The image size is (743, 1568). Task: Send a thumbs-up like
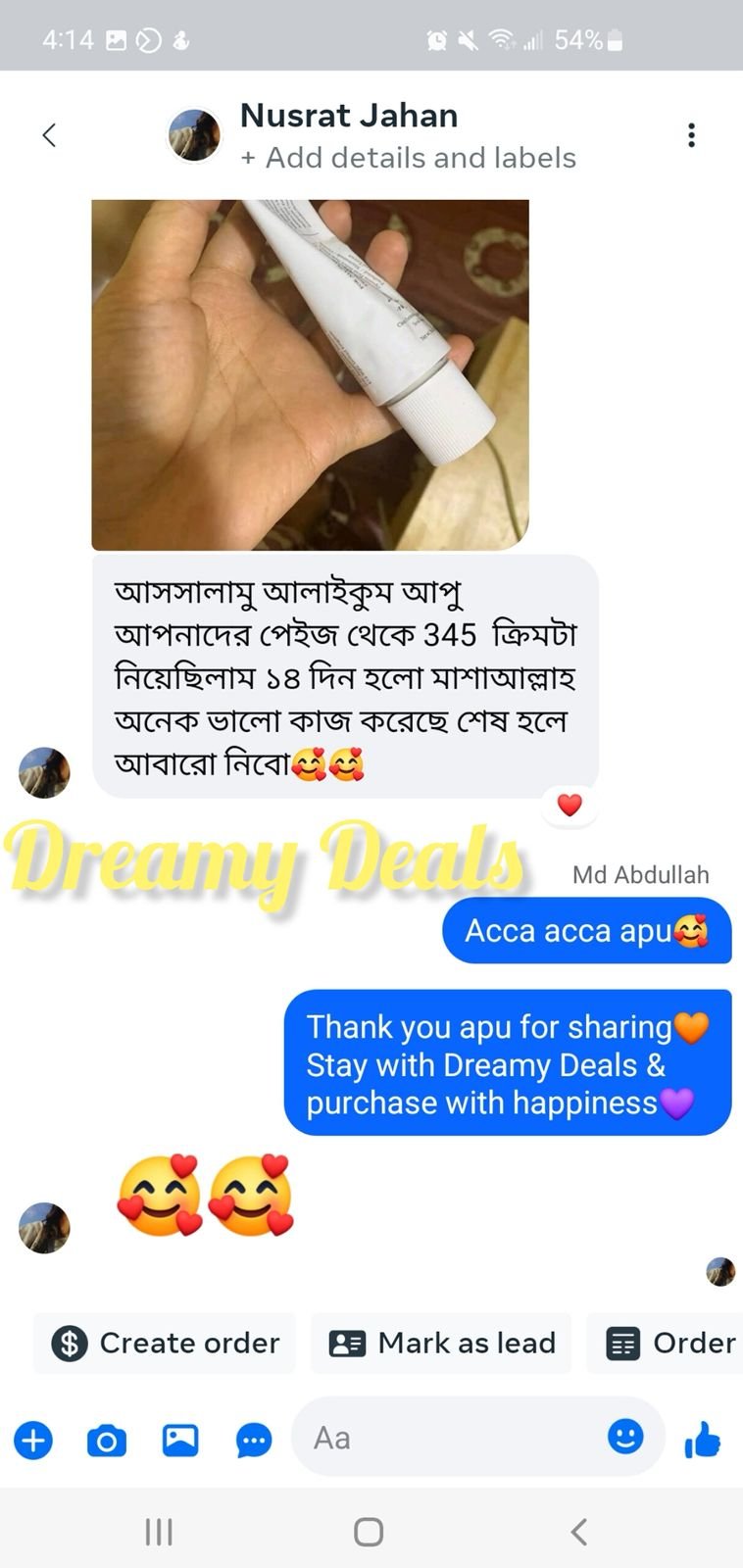(x=702, y=1441)
